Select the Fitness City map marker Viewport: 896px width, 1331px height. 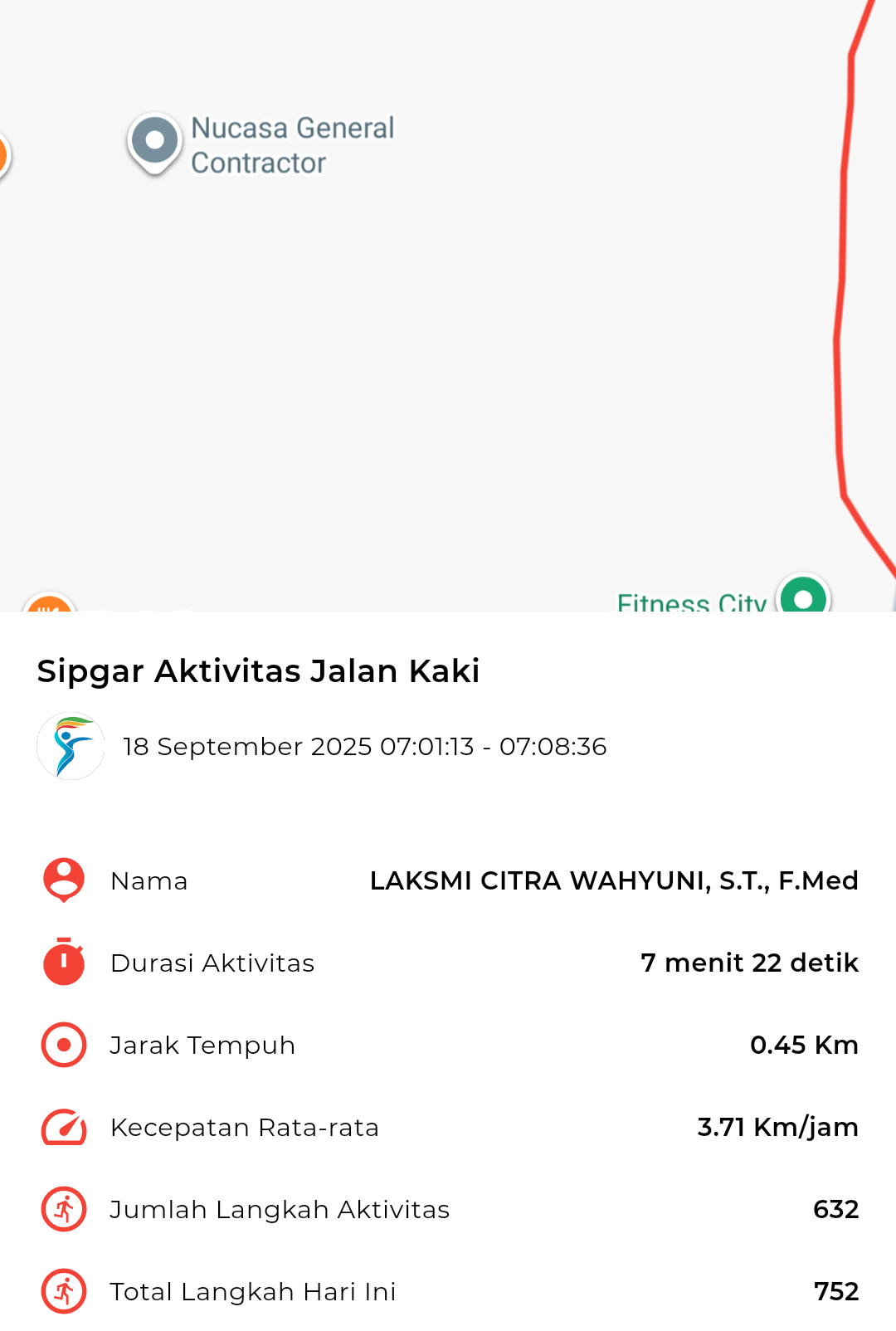tap(802, 597)
